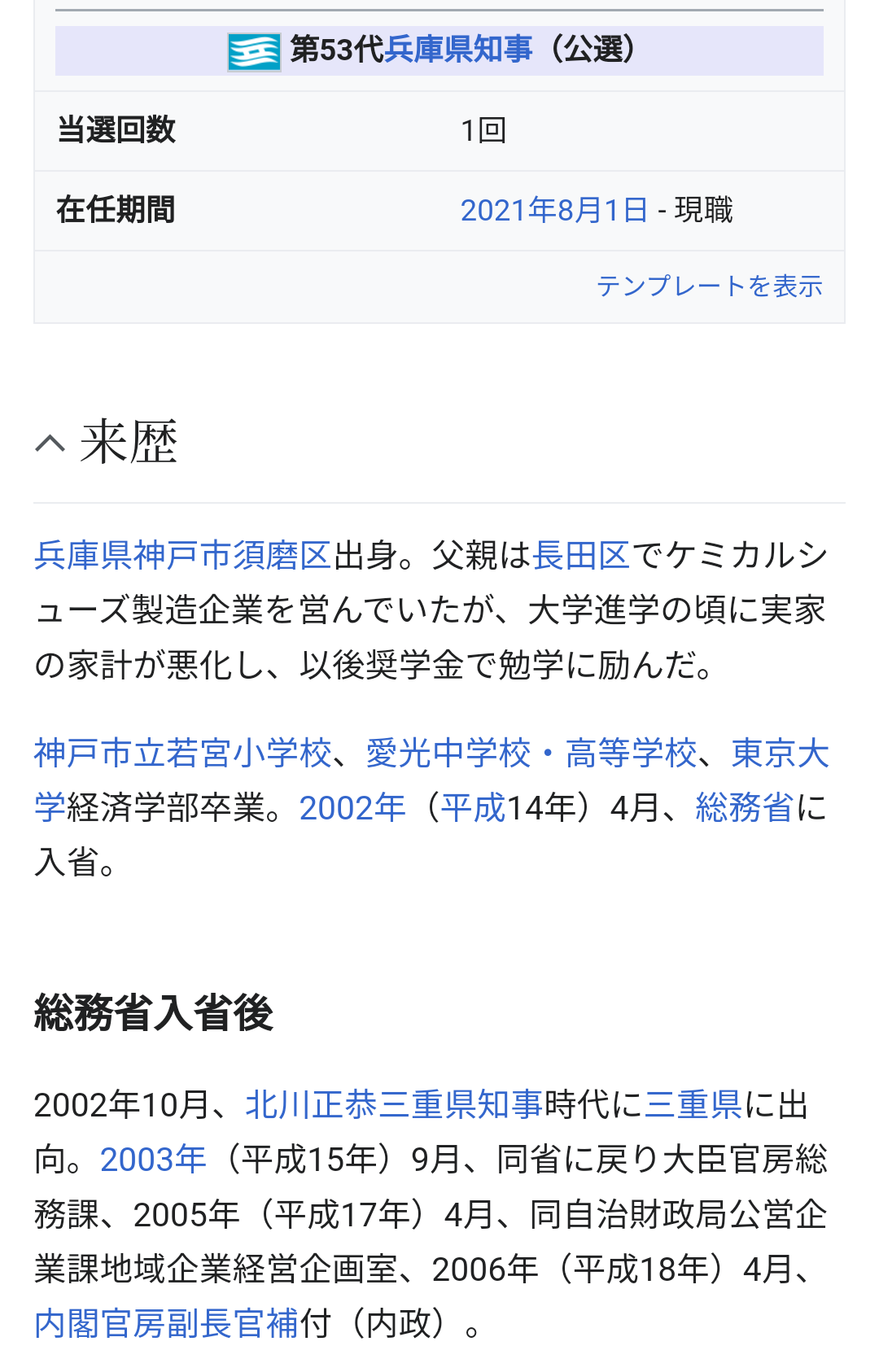Open the 内閣官房副長官補 link
The image size is (879, 1372).
tap(166, 1324)
